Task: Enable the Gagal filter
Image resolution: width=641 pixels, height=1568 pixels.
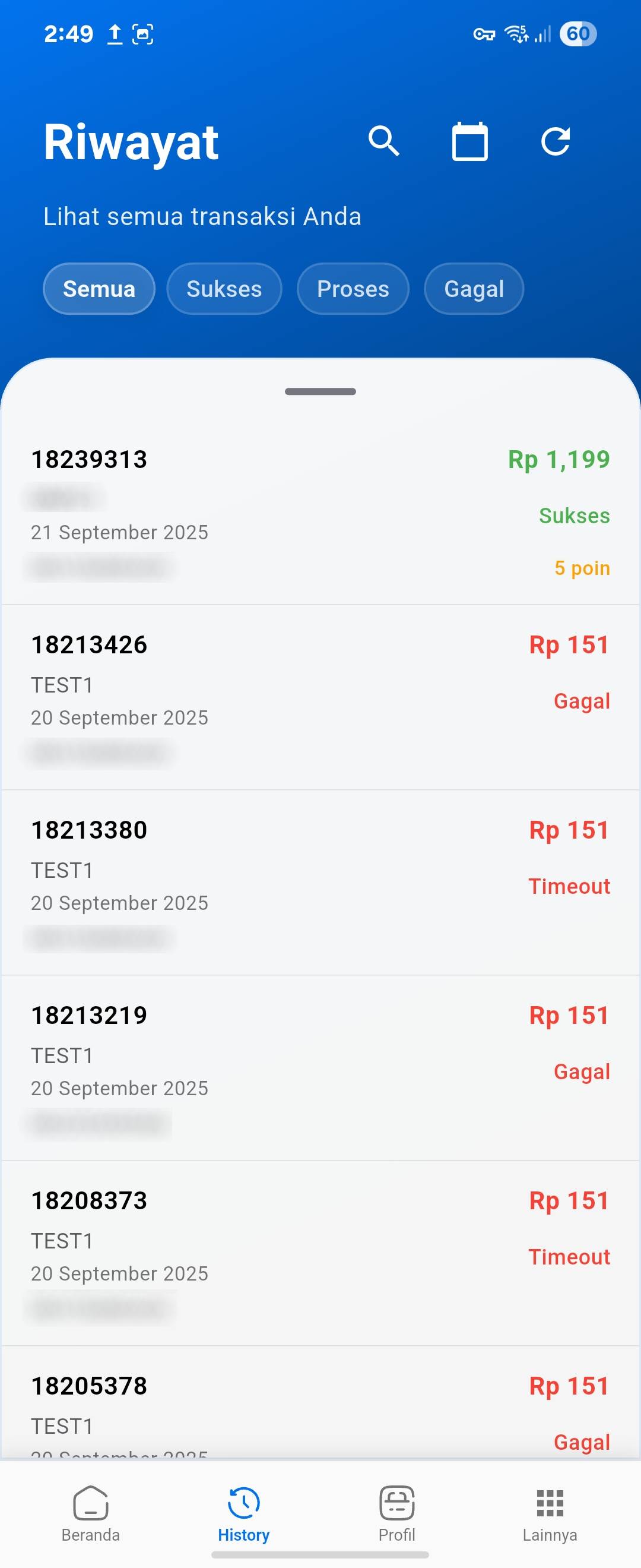Action: (473, 289)
